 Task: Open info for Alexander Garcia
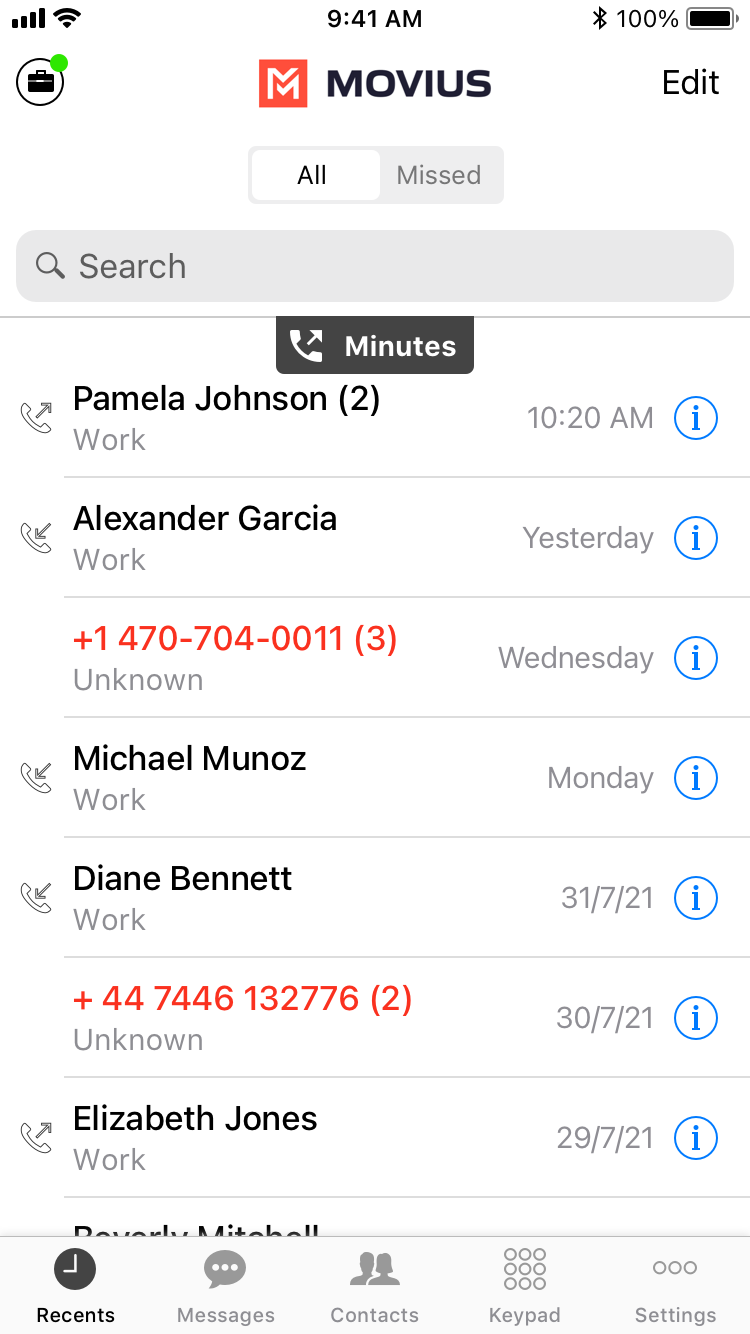[696, 538]
